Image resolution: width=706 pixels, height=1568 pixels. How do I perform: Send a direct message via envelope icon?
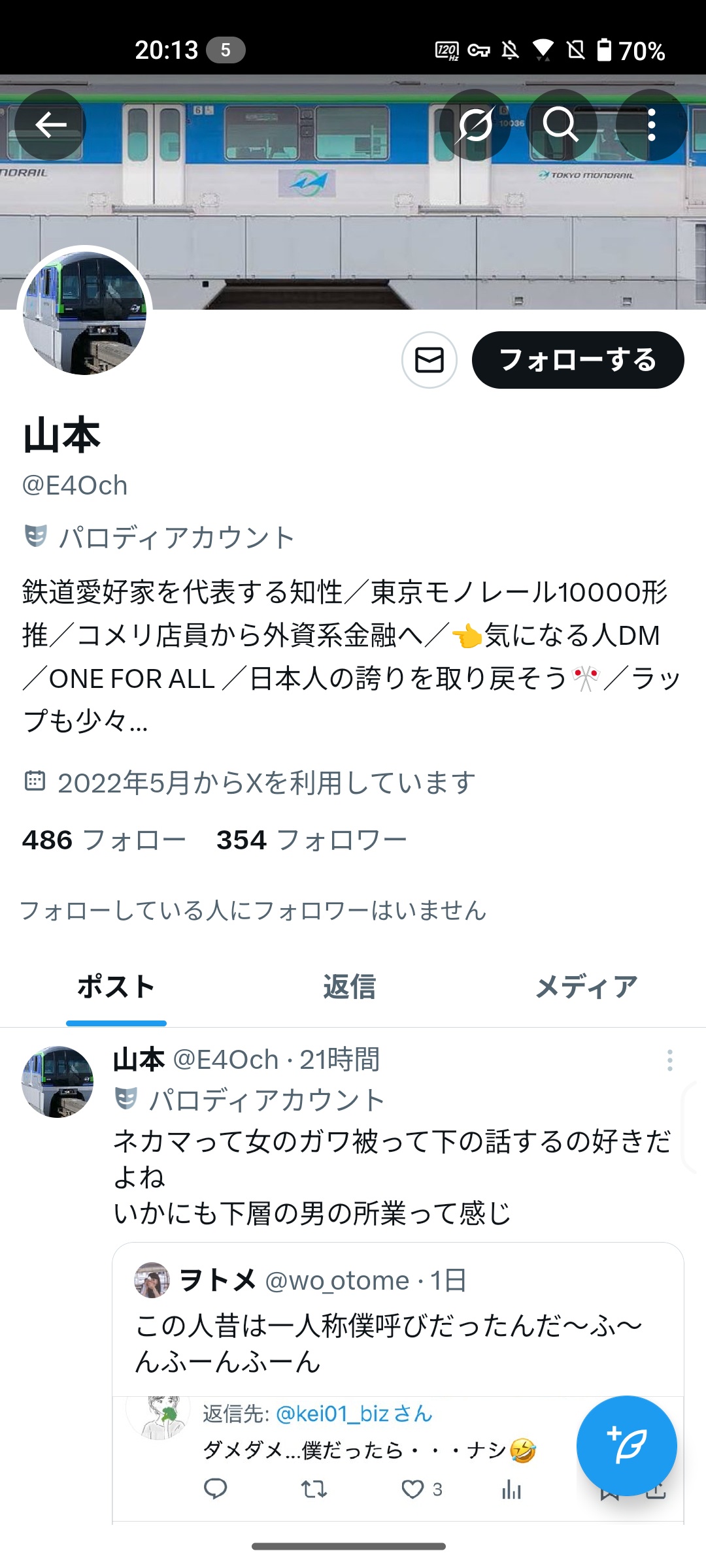[x=429, y=360]
